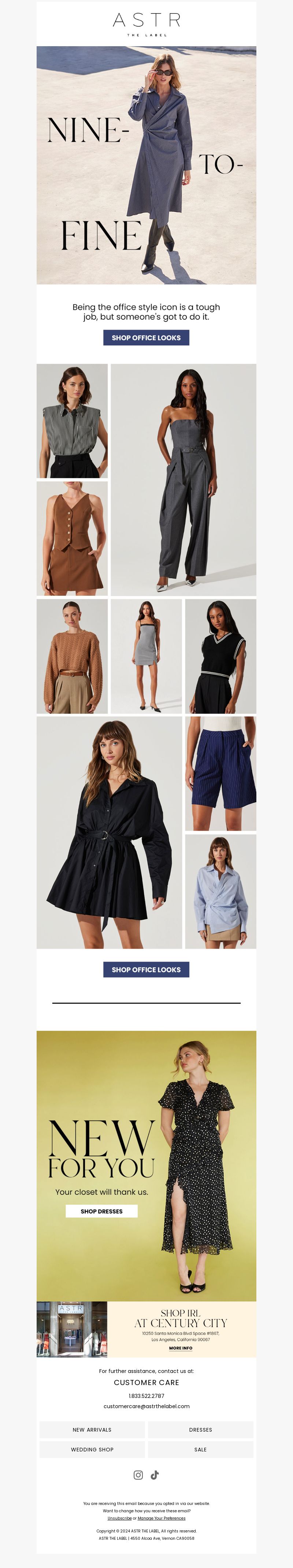Go to New Arrivals
Image resolution: width=293 pixels, height=1568 pixels.
click(x=92, y=1430)
